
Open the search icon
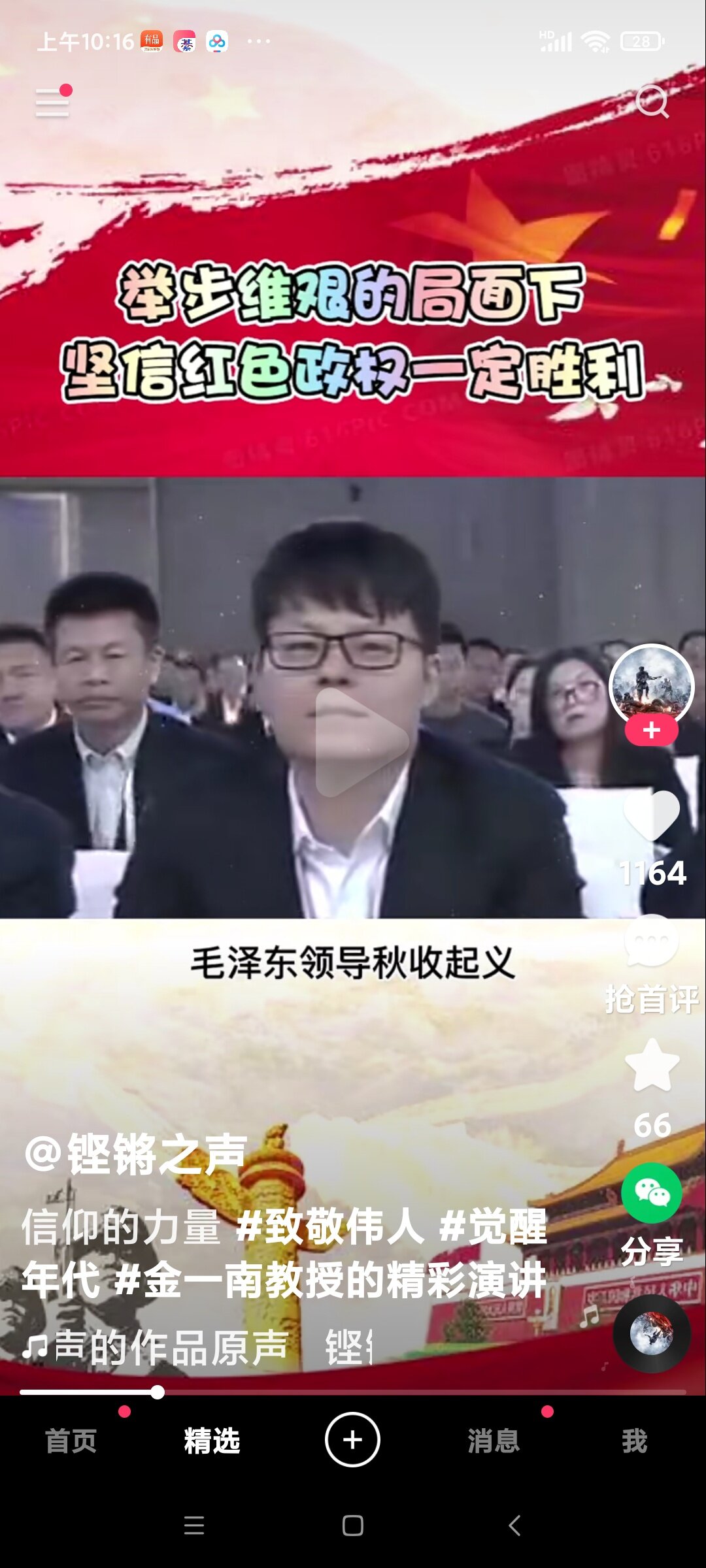coord(652,102)
